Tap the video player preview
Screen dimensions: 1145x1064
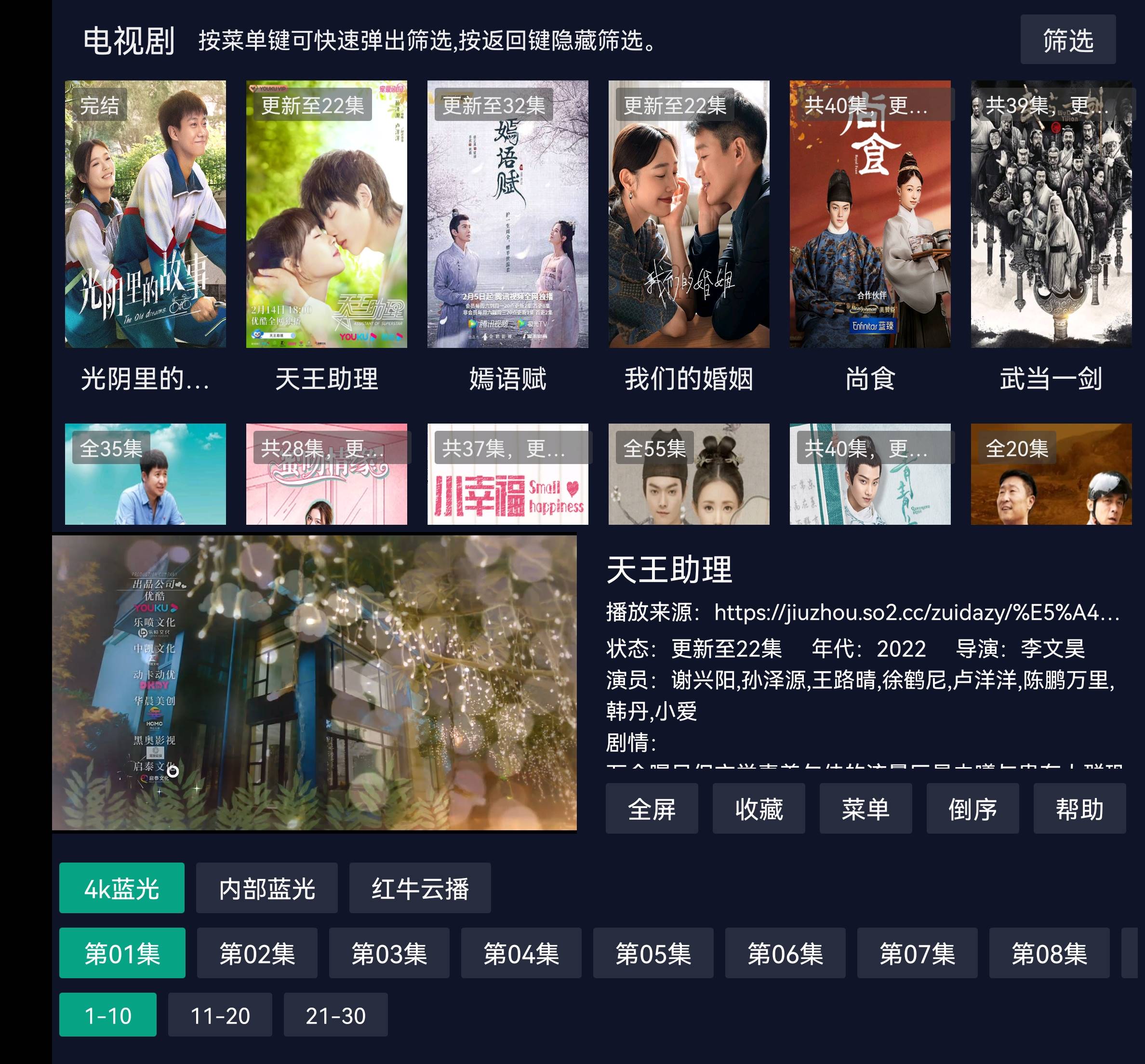pyautogui.click(x=314, y=683)
